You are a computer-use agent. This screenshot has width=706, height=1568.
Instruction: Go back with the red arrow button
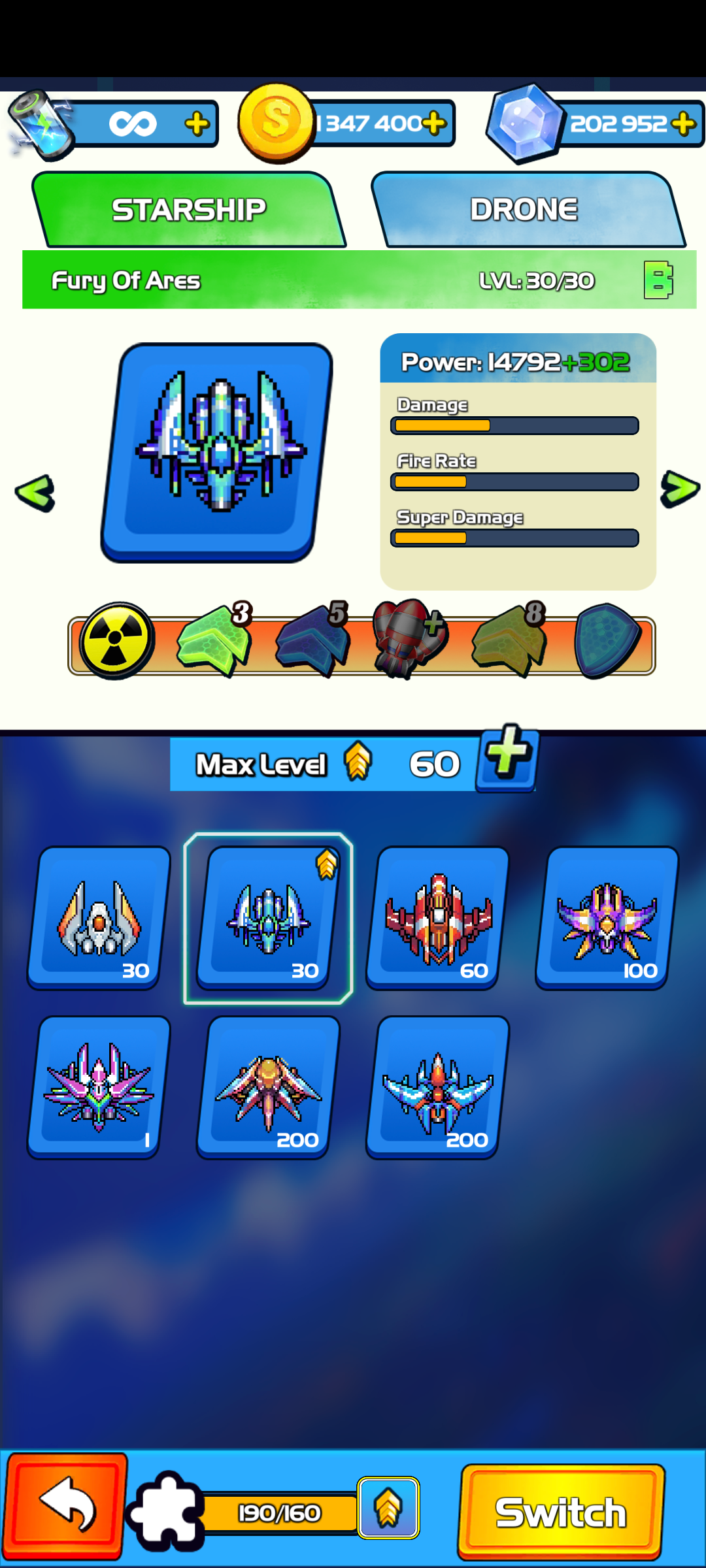coord(66,1505)
